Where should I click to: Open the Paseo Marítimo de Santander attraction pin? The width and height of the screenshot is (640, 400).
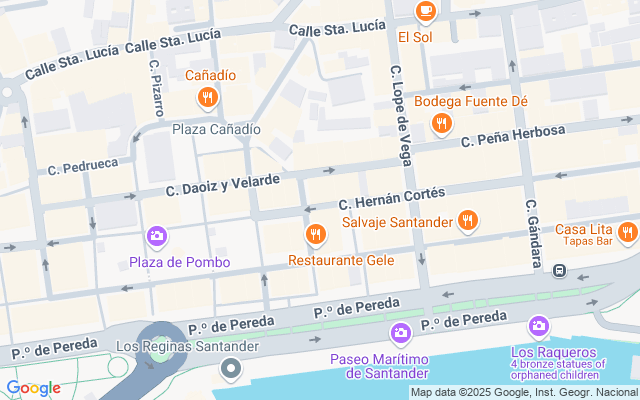pyautogui.click(x=400, y=332)
